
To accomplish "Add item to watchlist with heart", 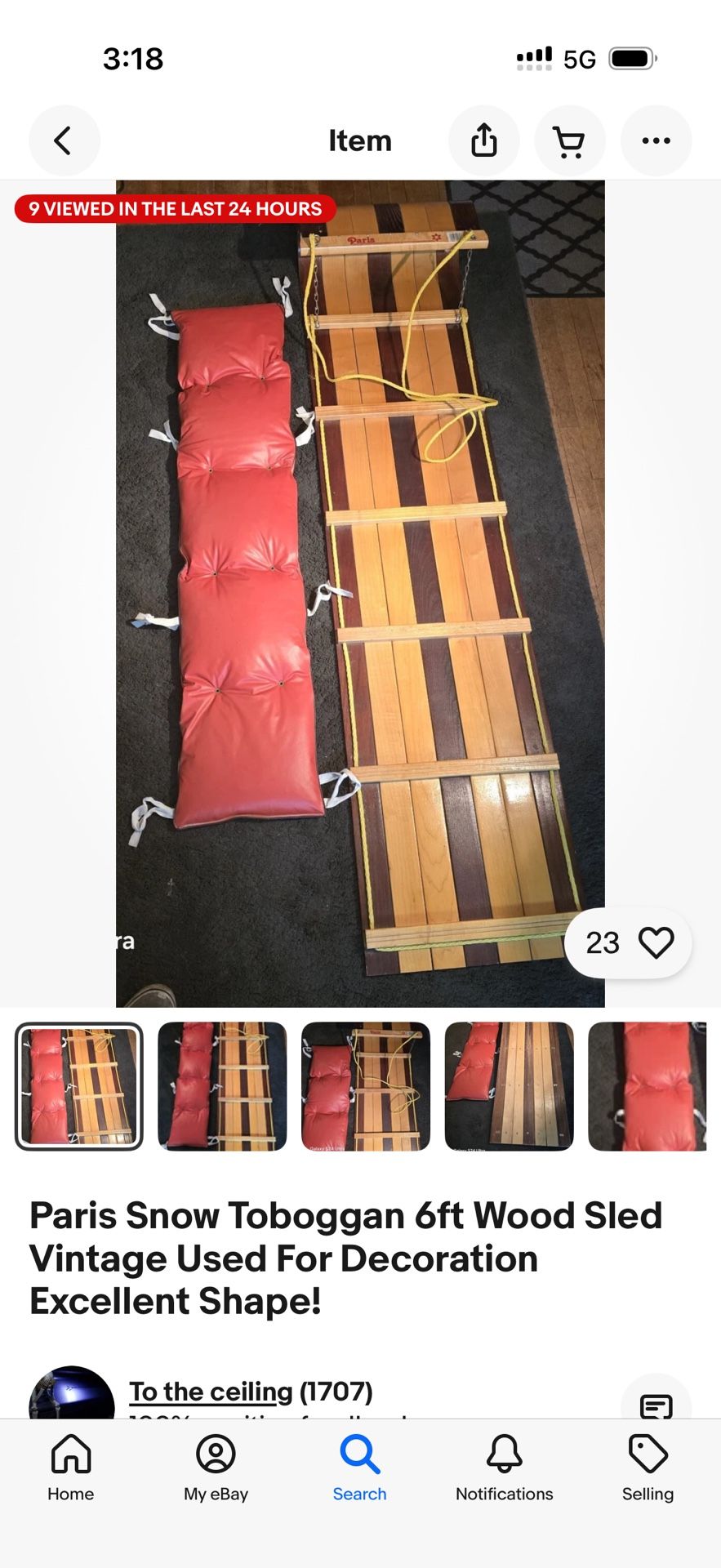I will point(656,942).
